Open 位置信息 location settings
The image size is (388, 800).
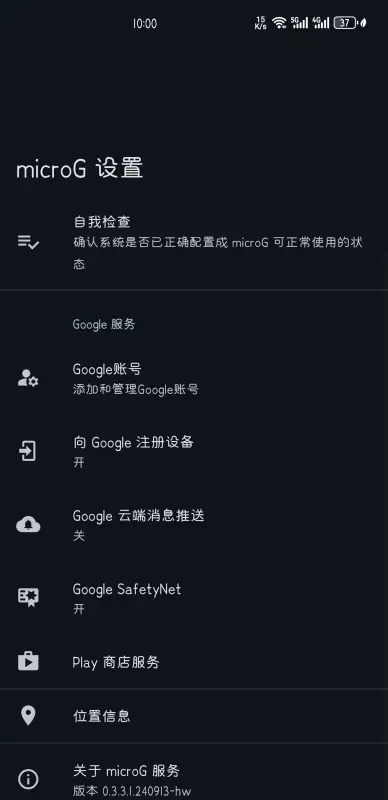coord(194,715)
